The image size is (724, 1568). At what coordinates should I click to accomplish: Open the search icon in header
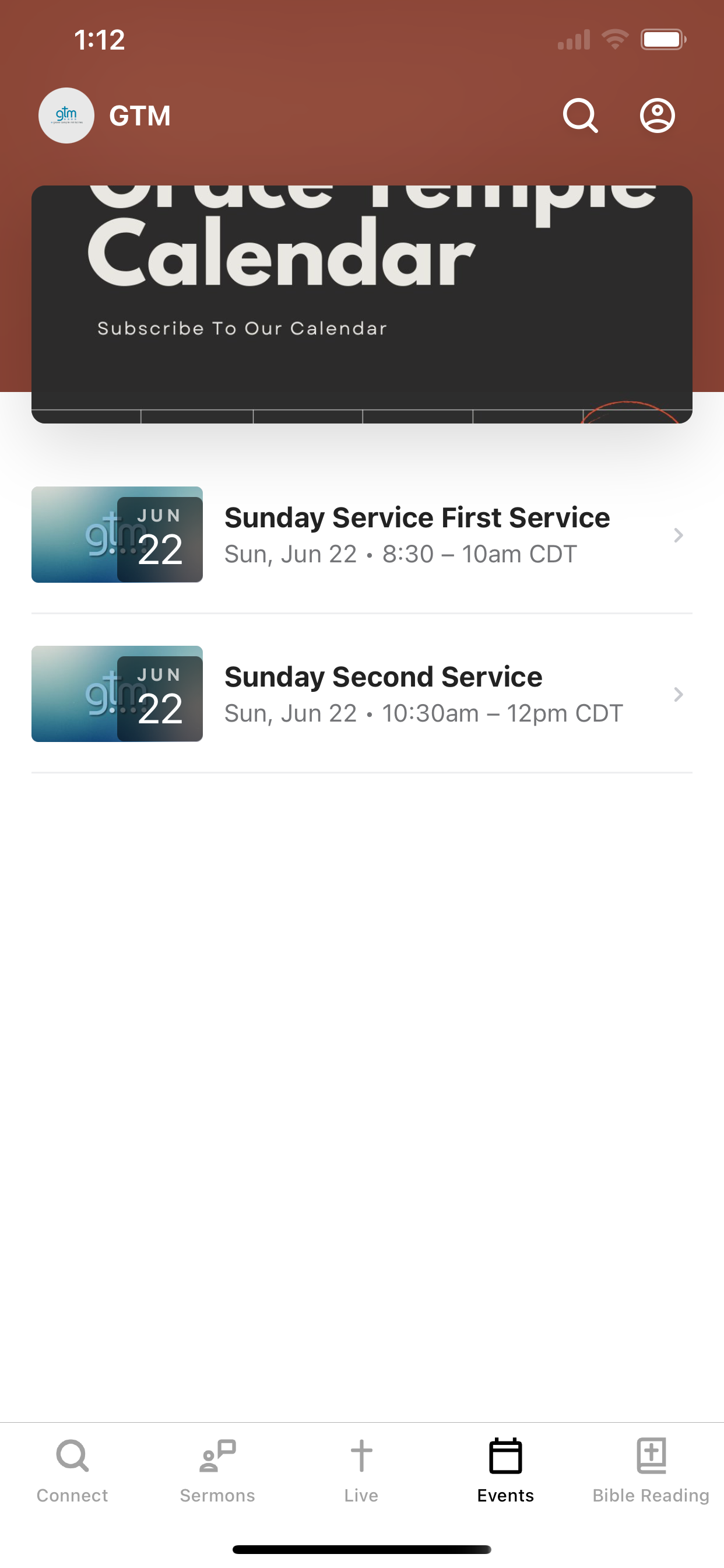(581, 116)
